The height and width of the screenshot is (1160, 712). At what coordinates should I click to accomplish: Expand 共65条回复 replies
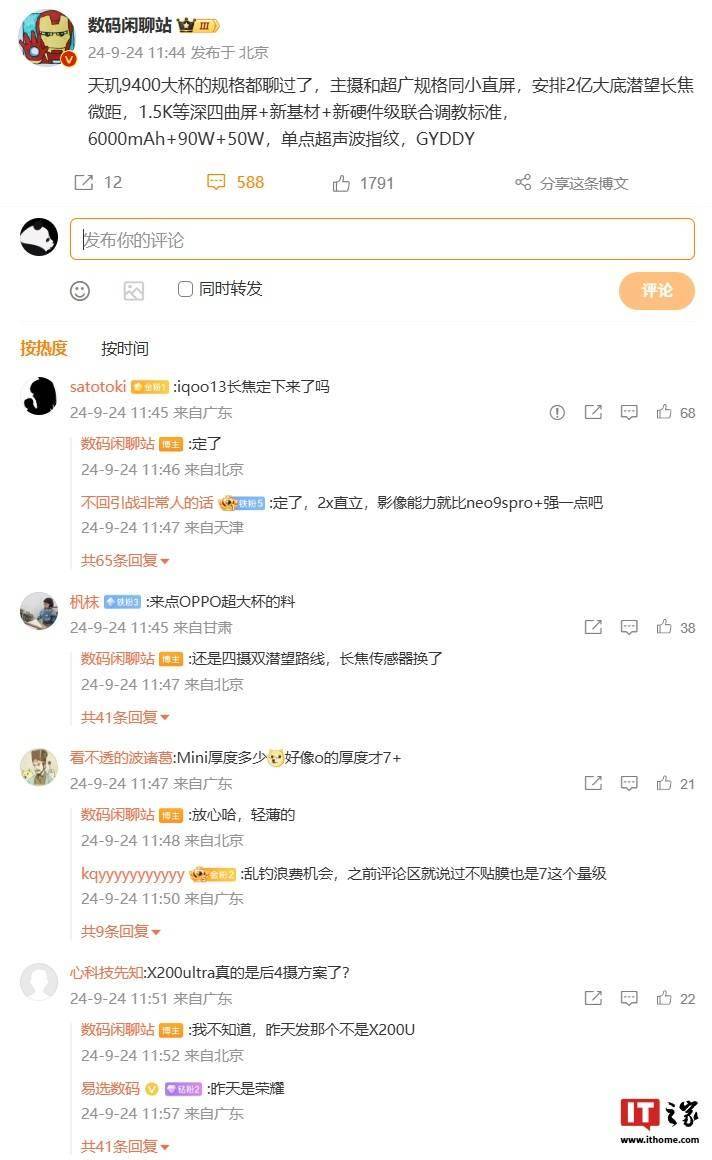coord(125,561)
